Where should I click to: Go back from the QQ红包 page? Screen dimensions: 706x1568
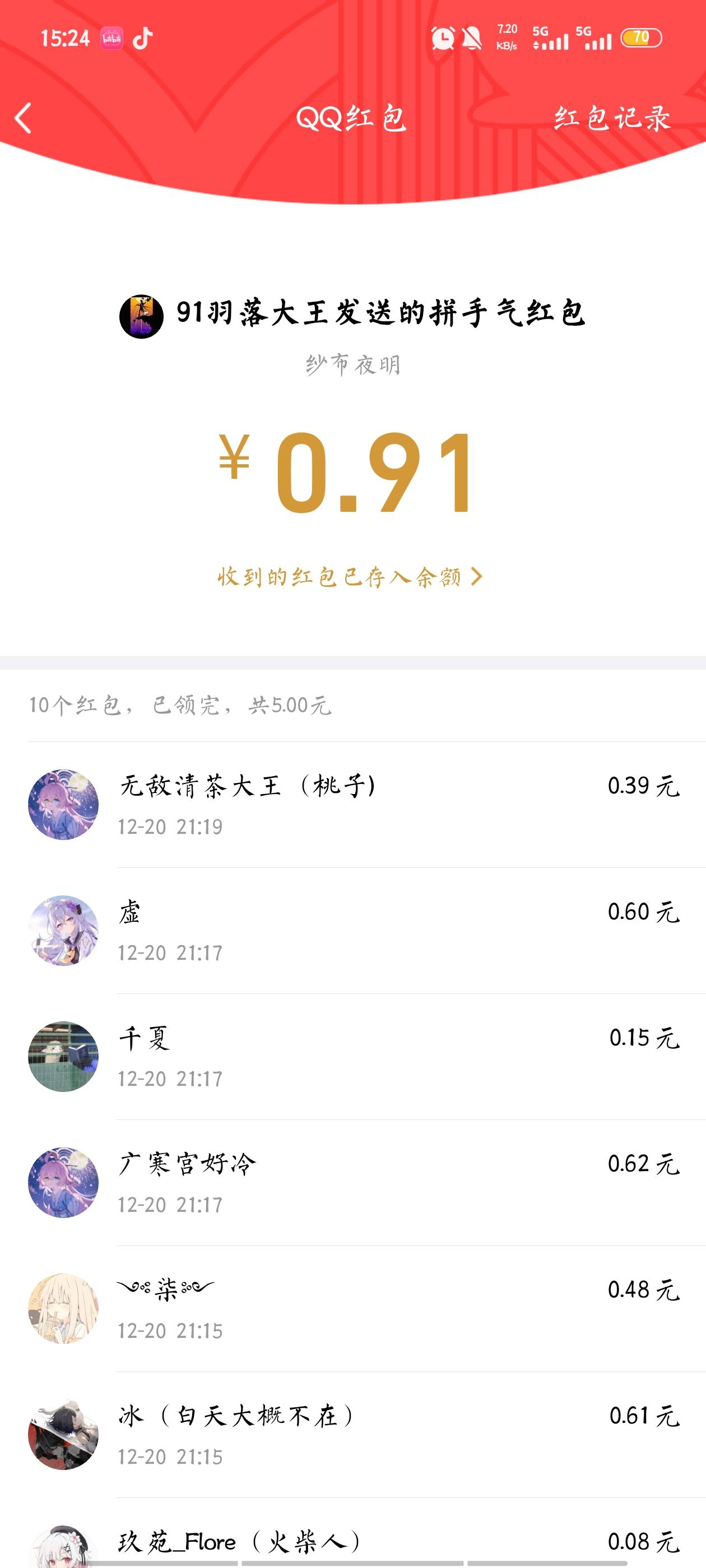click(23, 118)
